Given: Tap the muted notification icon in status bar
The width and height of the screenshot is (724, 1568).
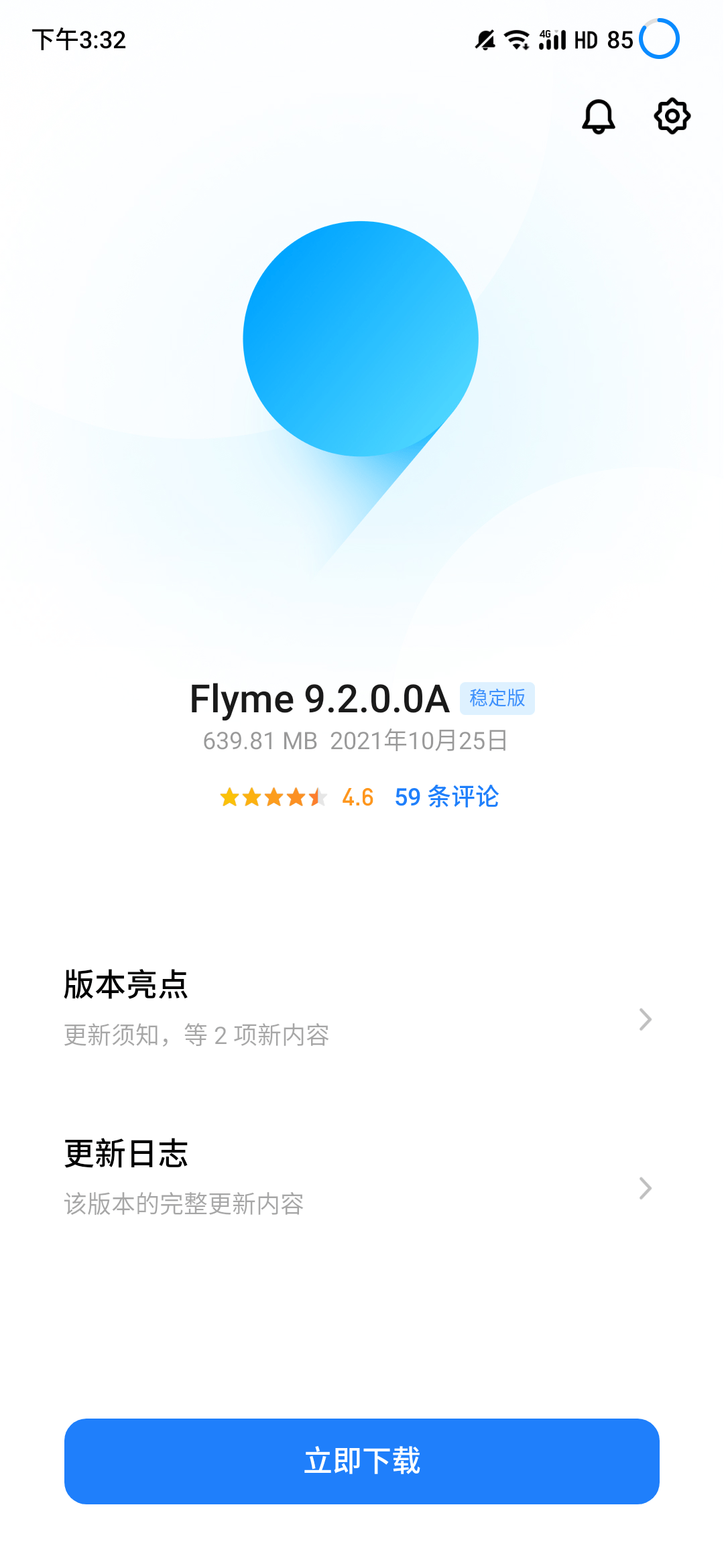Looking at the screenshot, I should [484, 40].
